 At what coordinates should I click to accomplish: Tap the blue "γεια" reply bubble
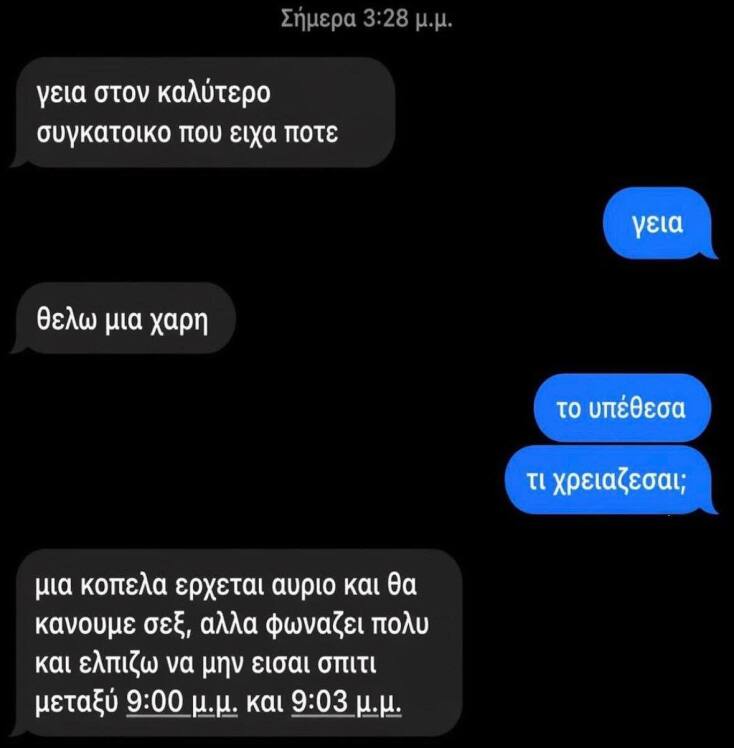(655, 225)
